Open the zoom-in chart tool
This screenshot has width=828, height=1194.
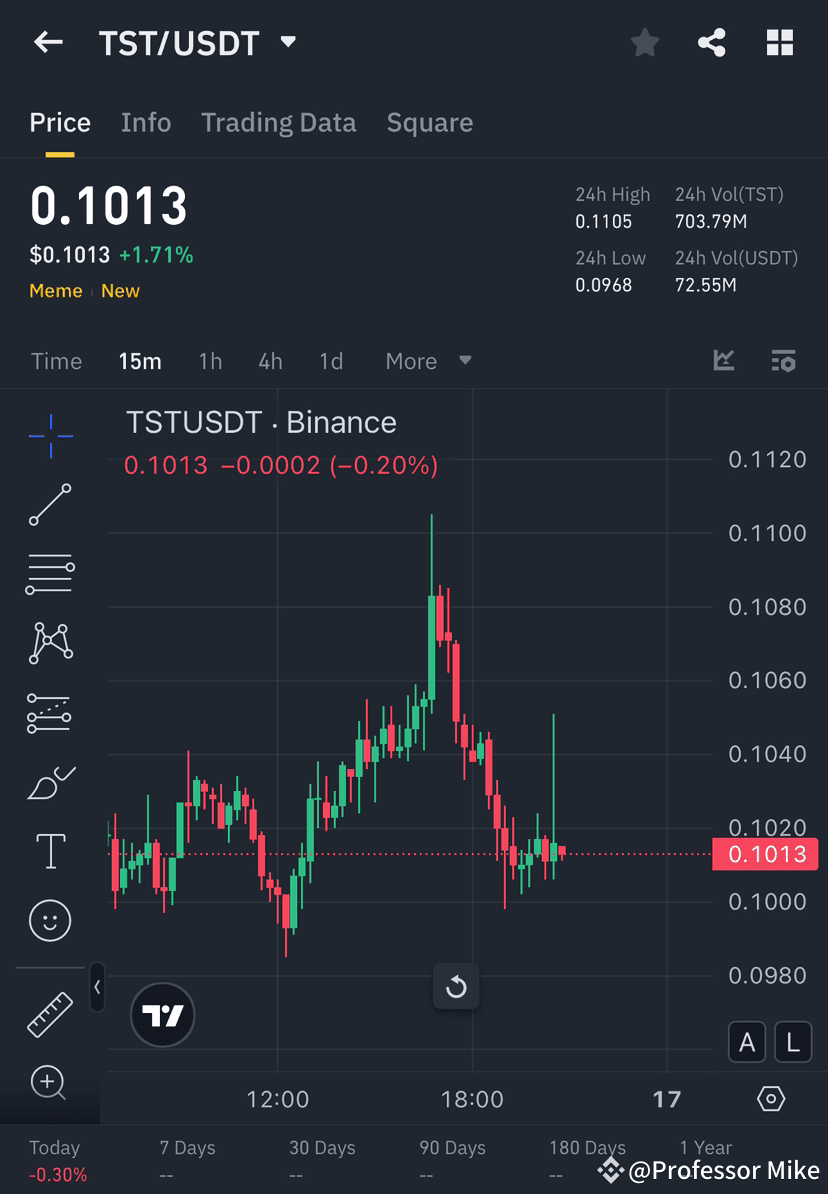[x=50, y=1083]
